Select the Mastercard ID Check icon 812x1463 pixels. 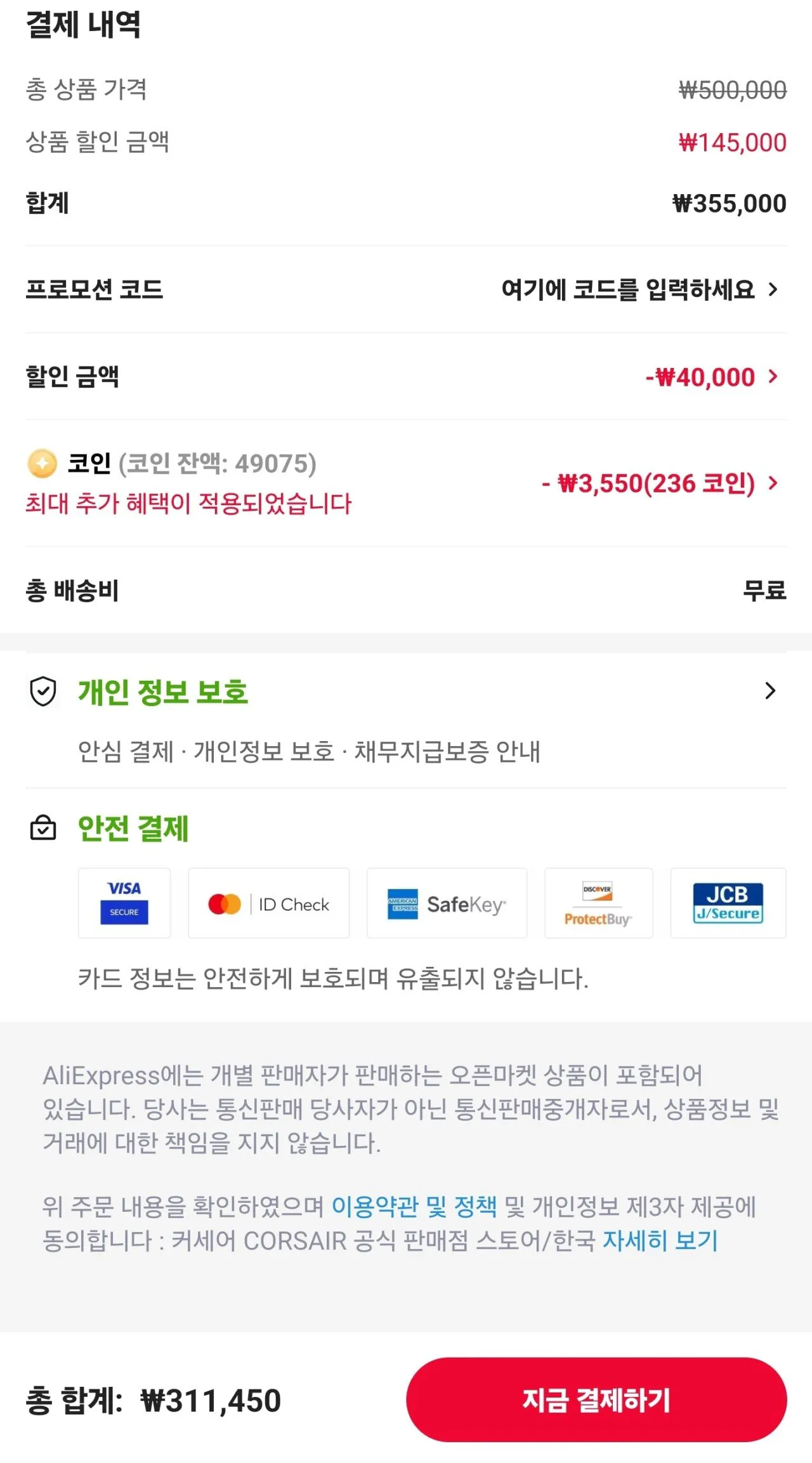pos(268,903)
